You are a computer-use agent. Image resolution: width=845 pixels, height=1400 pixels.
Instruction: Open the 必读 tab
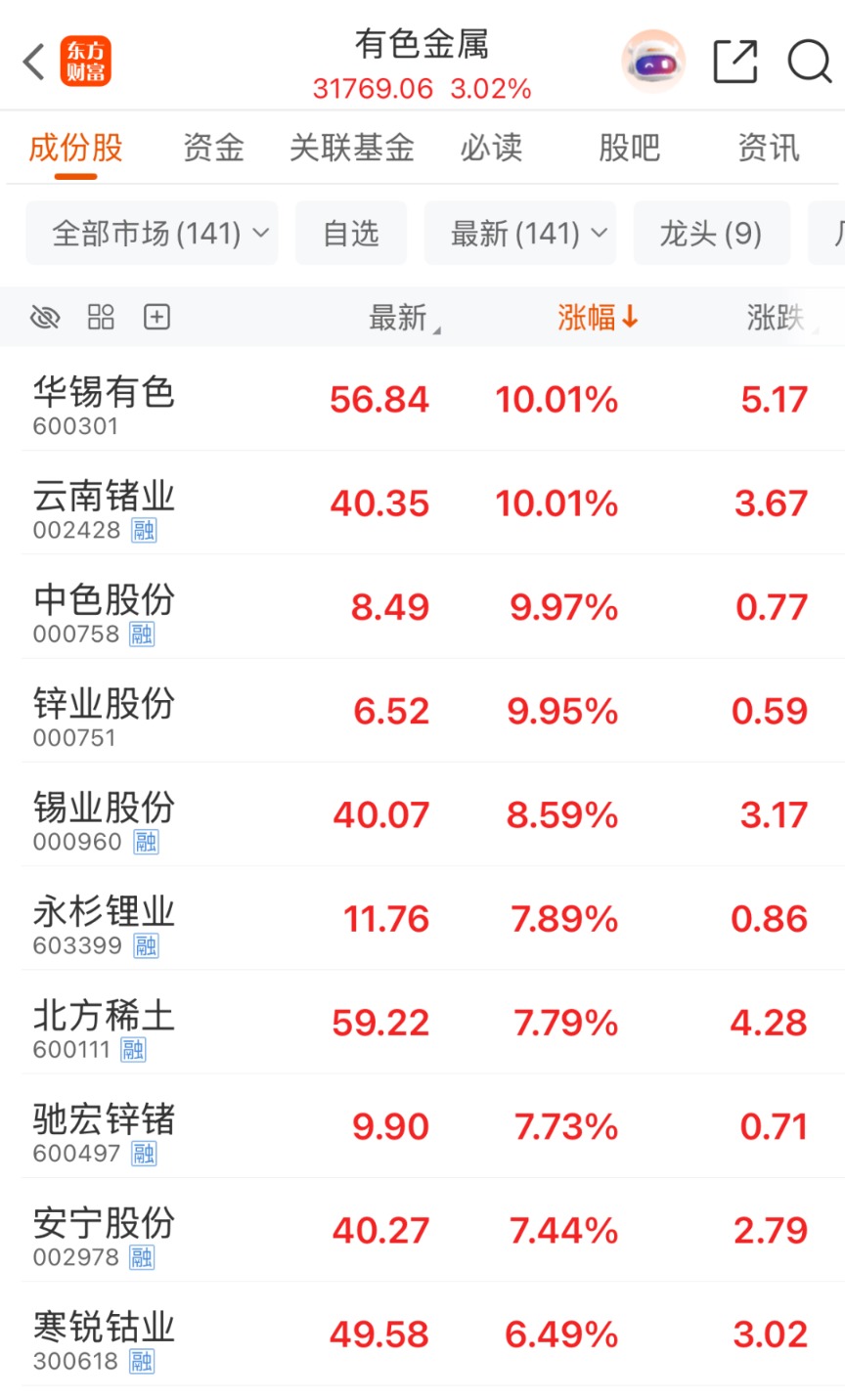[x=491, y=148]
